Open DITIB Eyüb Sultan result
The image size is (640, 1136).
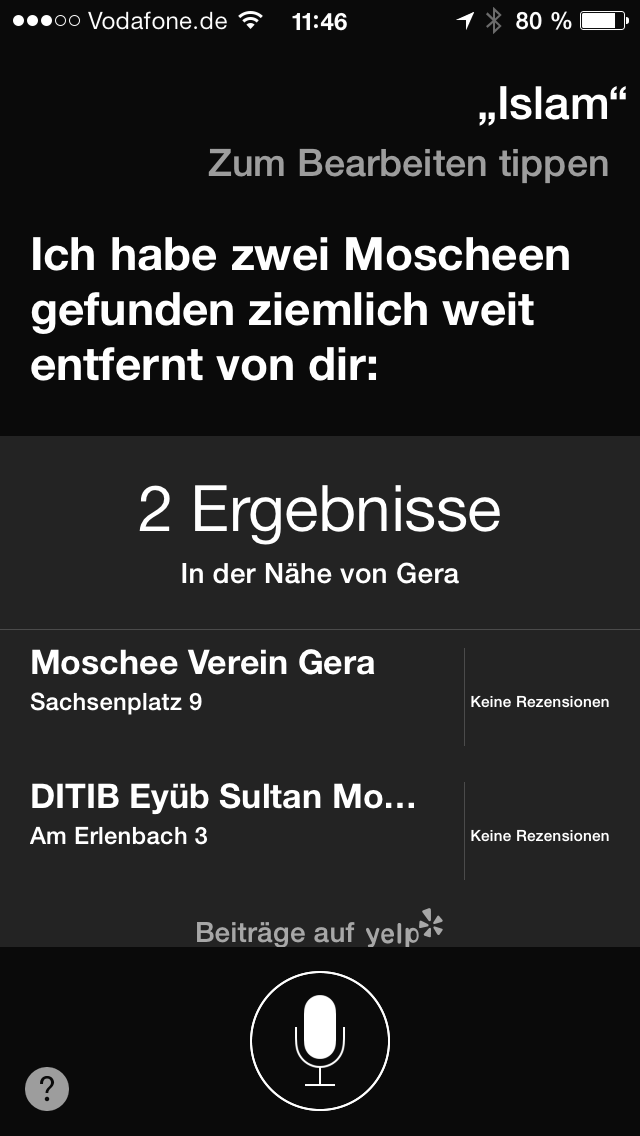(x=320, y=830)
